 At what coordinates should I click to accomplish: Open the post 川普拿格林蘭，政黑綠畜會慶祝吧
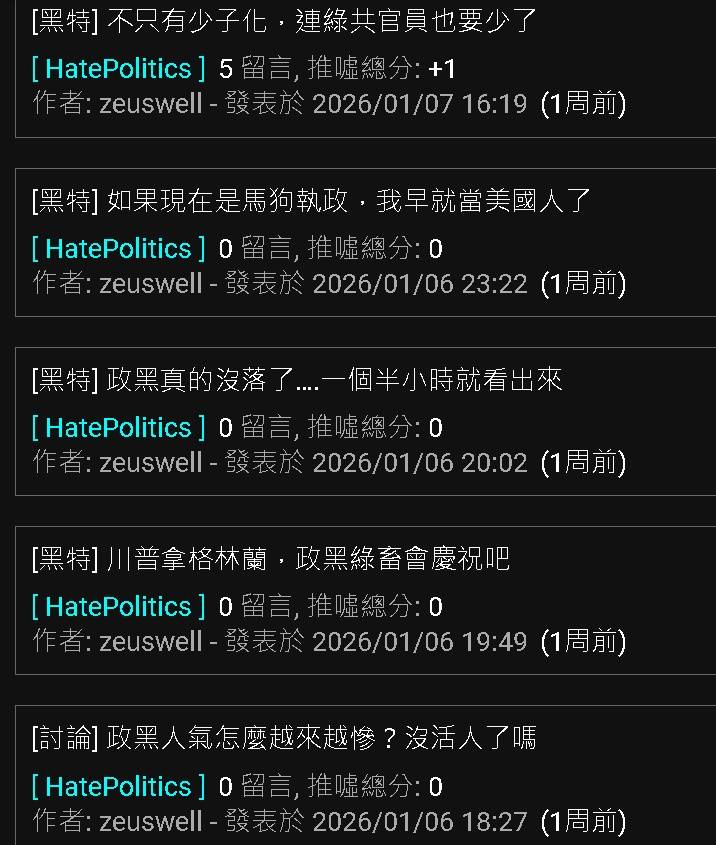tap(270, 558)
